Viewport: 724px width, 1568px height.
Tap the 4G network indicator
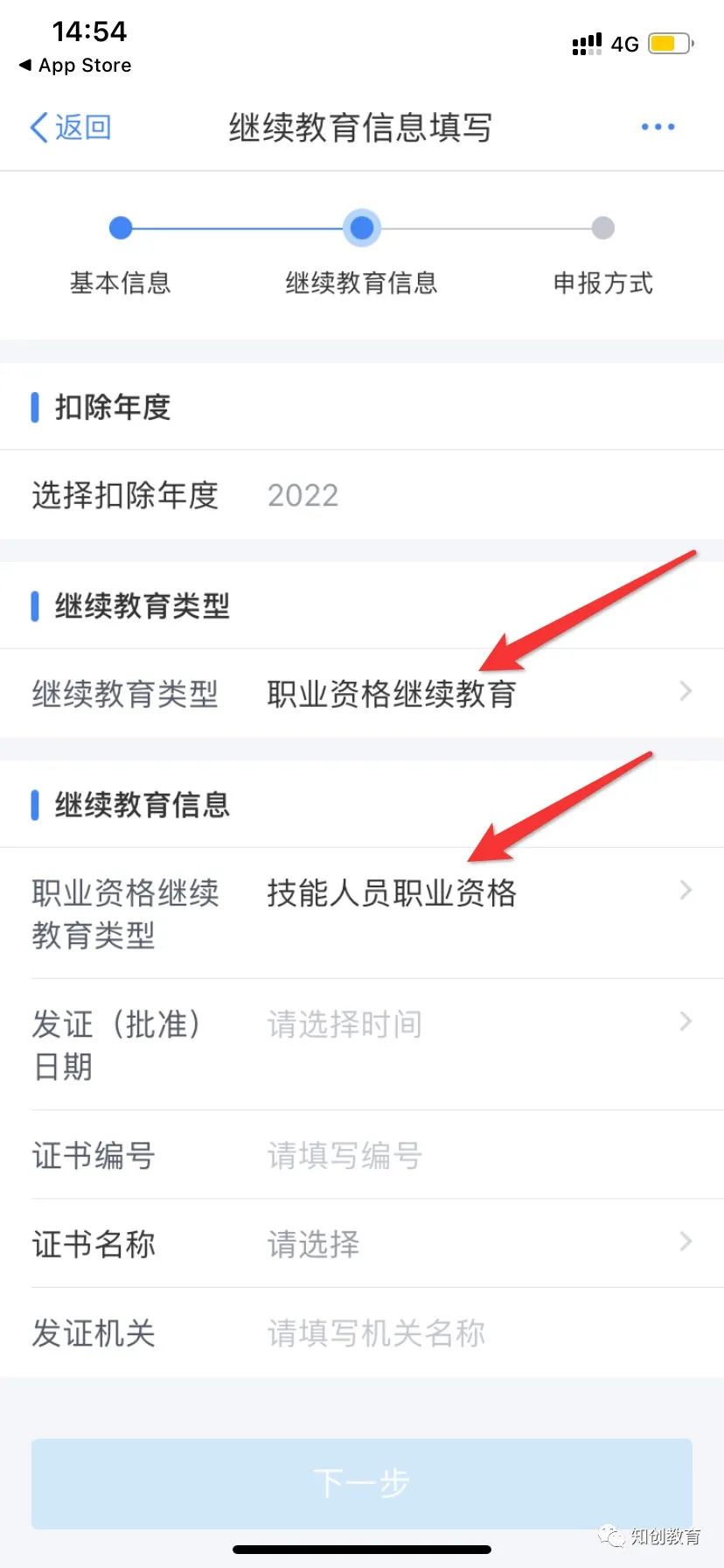tap(624, 43)
